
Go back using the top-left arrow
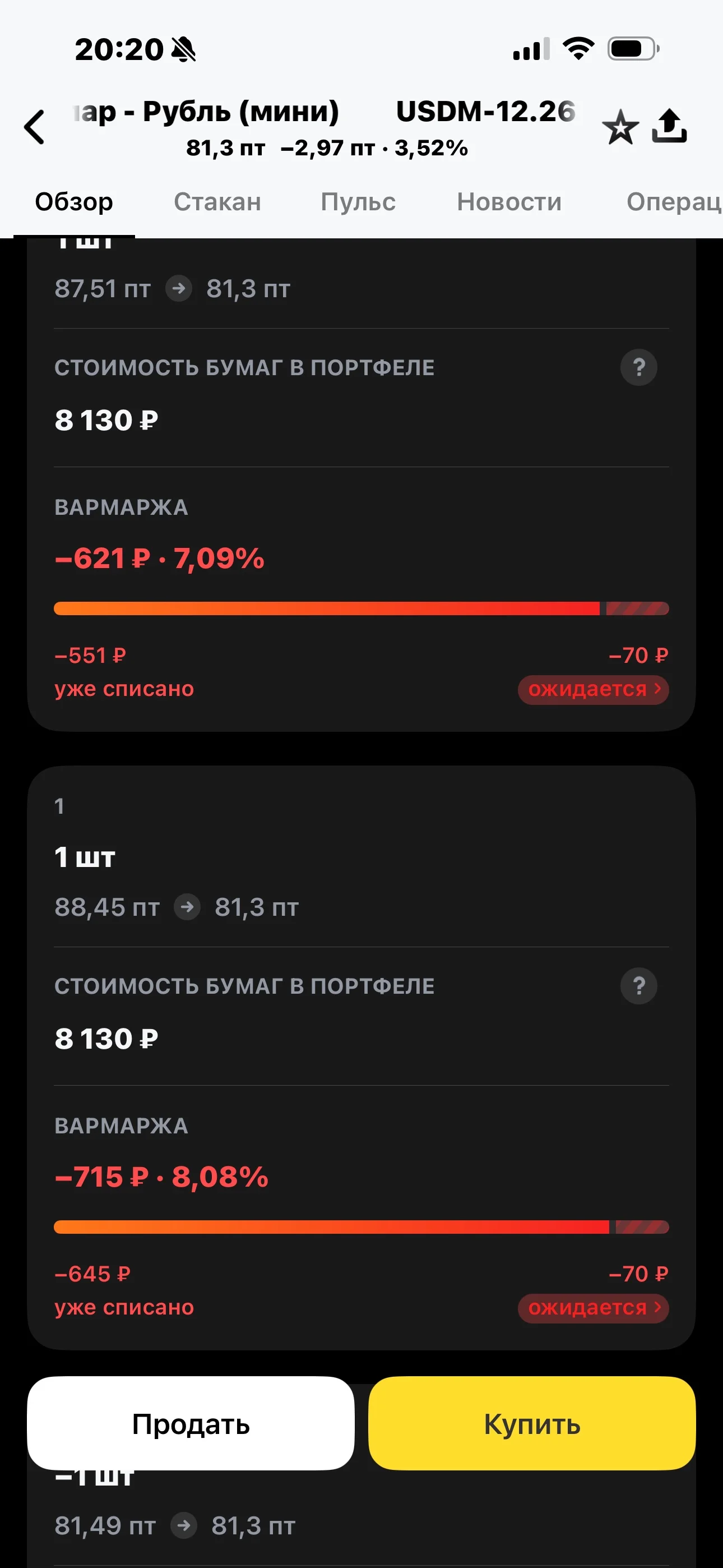click(x=35, y=127)
